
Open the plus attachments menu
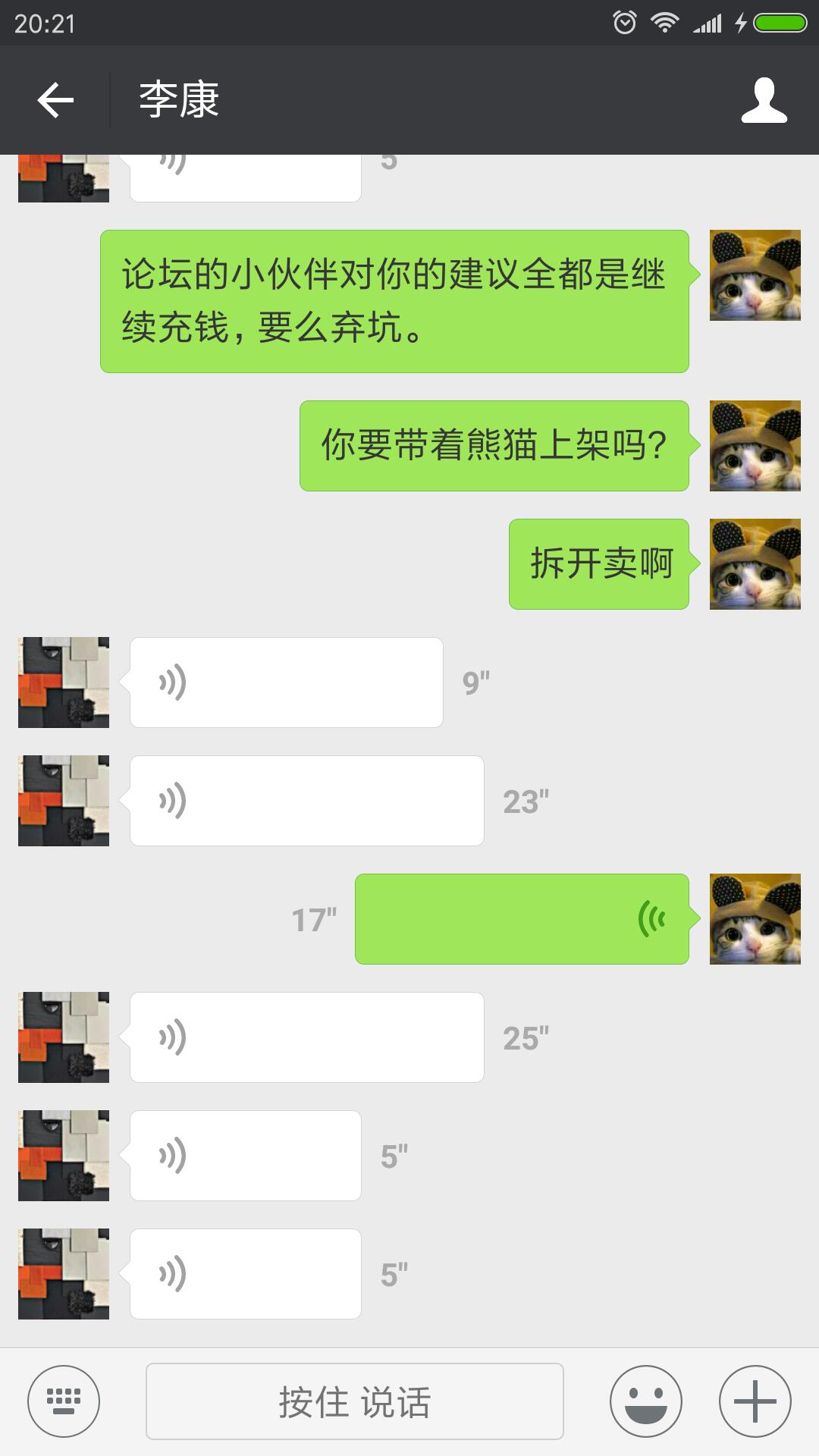click(x=755, y=1401)
